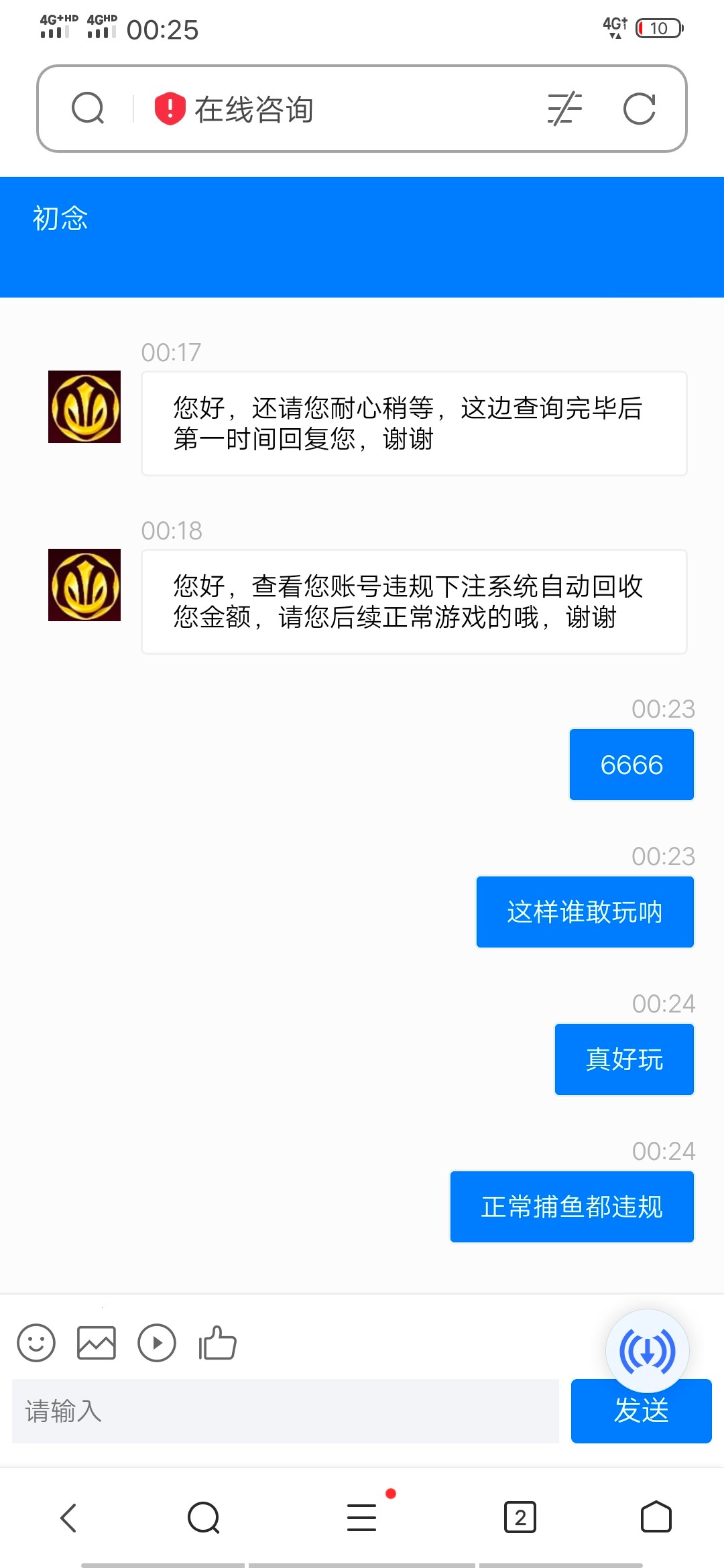Viewport: 724px width, 1568px height.
Task: Open the browser tools icon beside refresh
Action: (564, 109)
